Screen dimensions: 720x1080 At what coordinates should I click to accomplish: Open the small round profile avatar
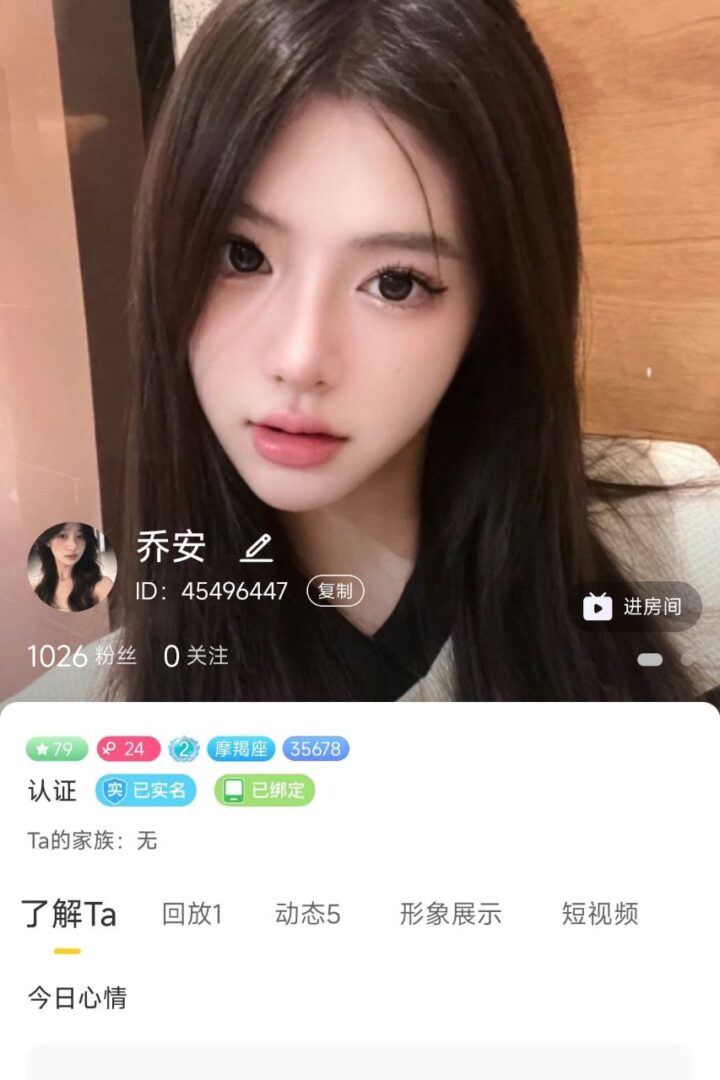tap(72, 566)
